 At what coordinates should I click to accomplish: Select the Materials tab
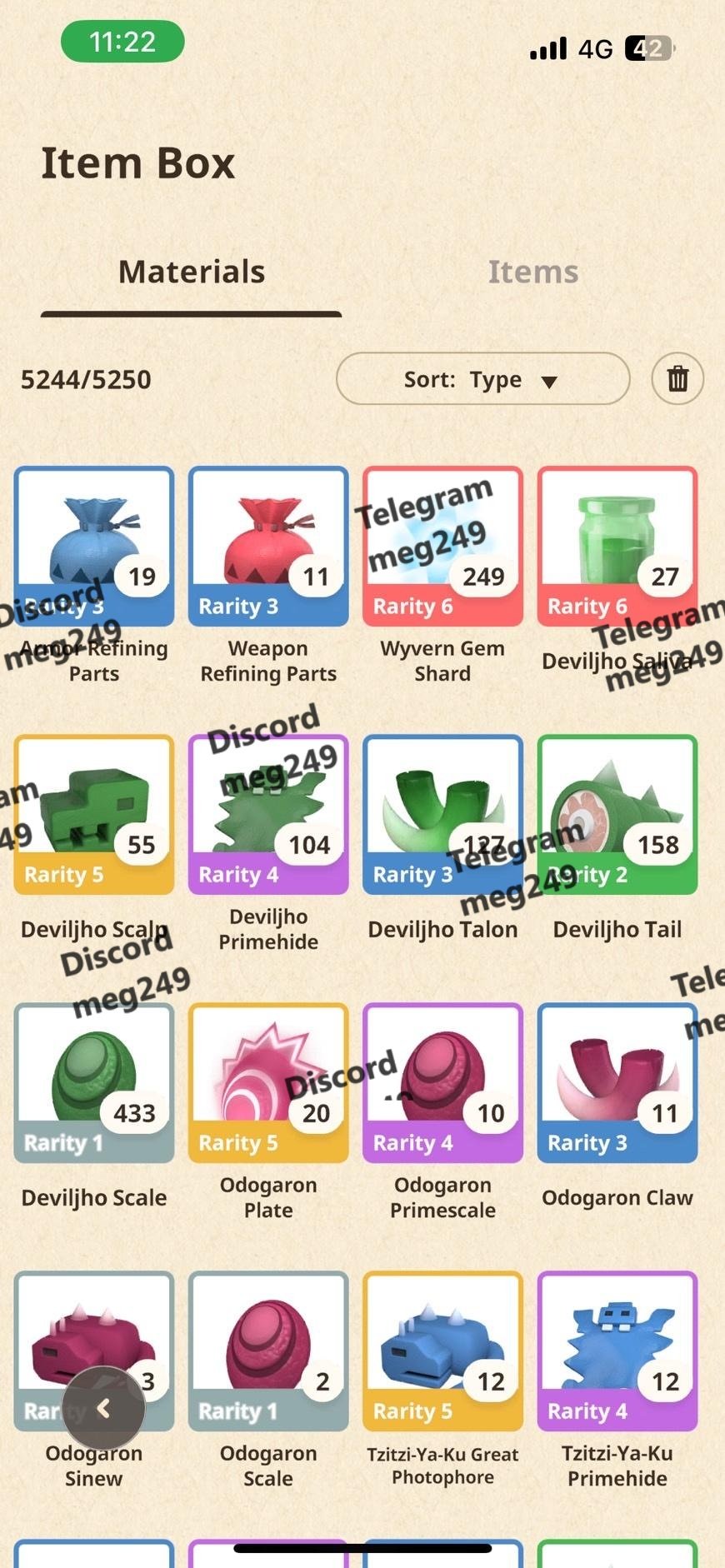click(192, 272)
